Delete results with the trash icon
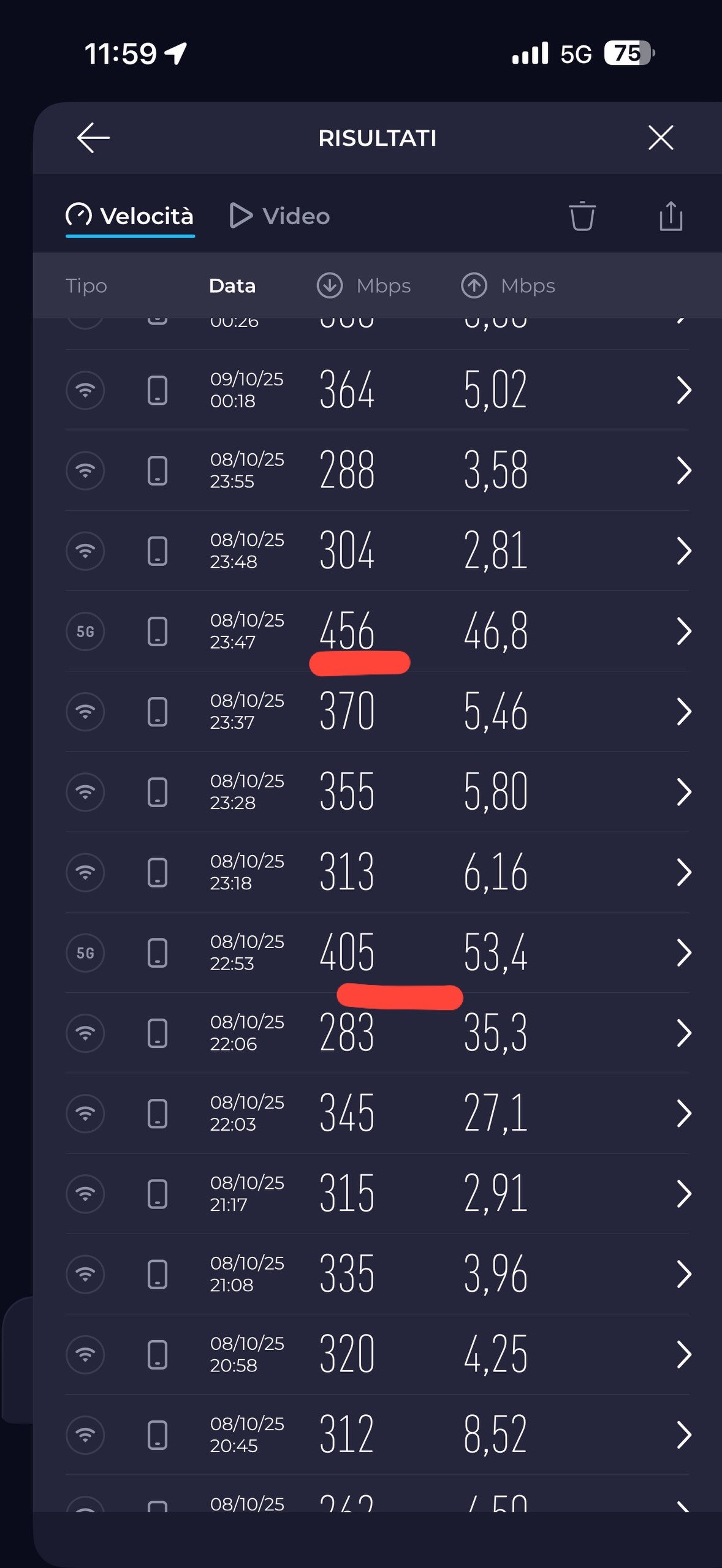The image size is (722, 1568). tap(582, 216)
